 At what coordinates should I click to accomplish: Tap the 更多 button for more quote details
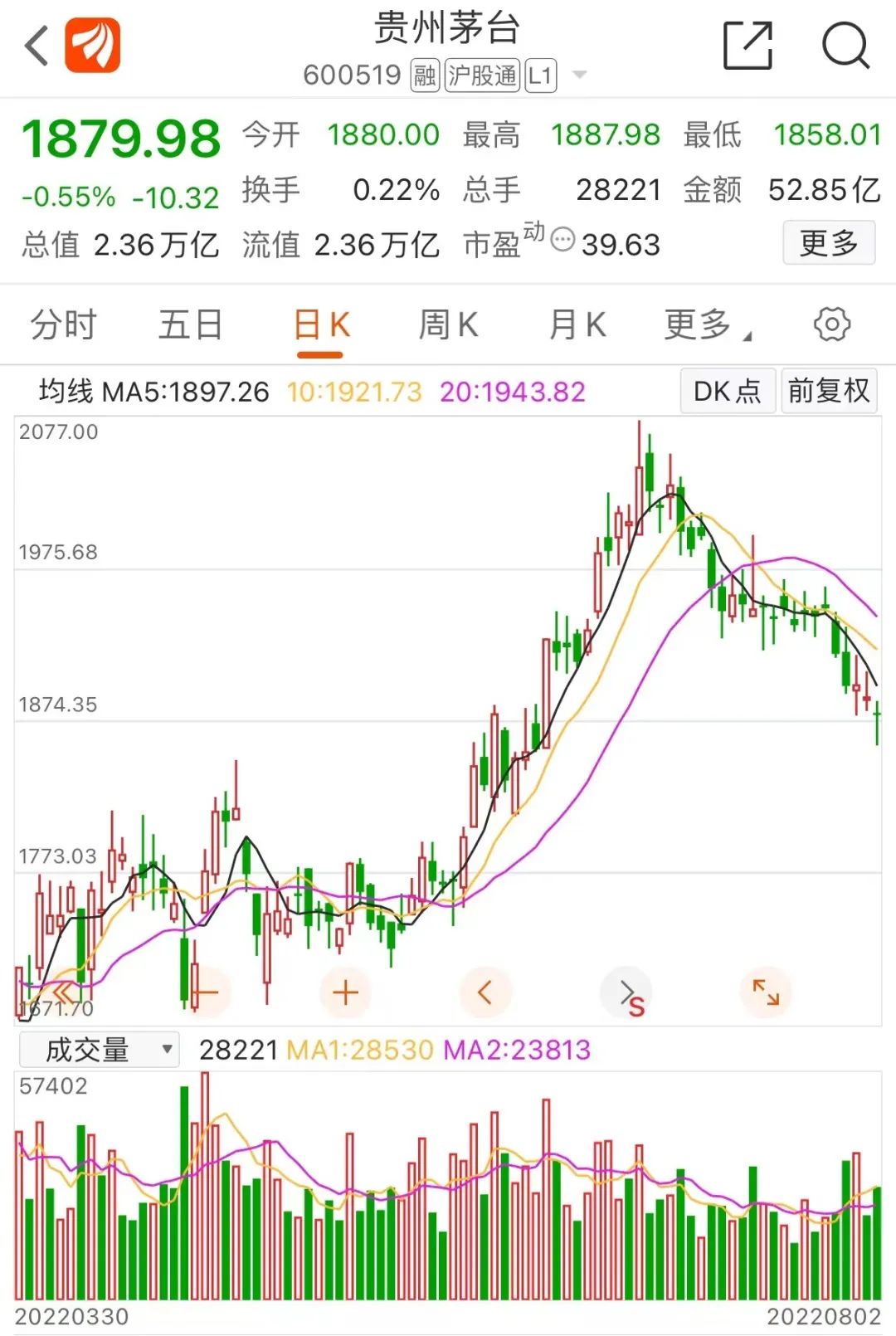click(x=828, y=243)
